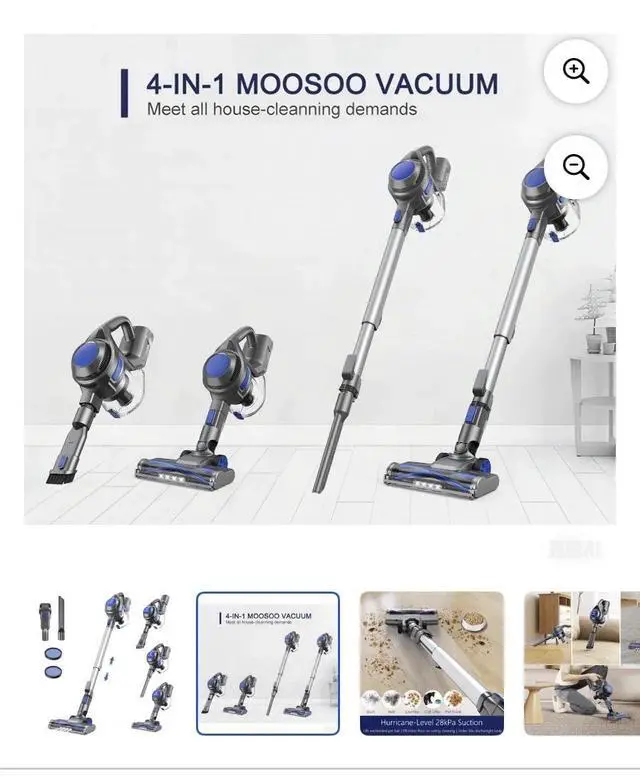Image resolution: width=640 pixels, height=777 pixels.
Task: Open the thumbnail showing vacuum parts and accessories
Action: pyautogui.click(x=103, y=662)
